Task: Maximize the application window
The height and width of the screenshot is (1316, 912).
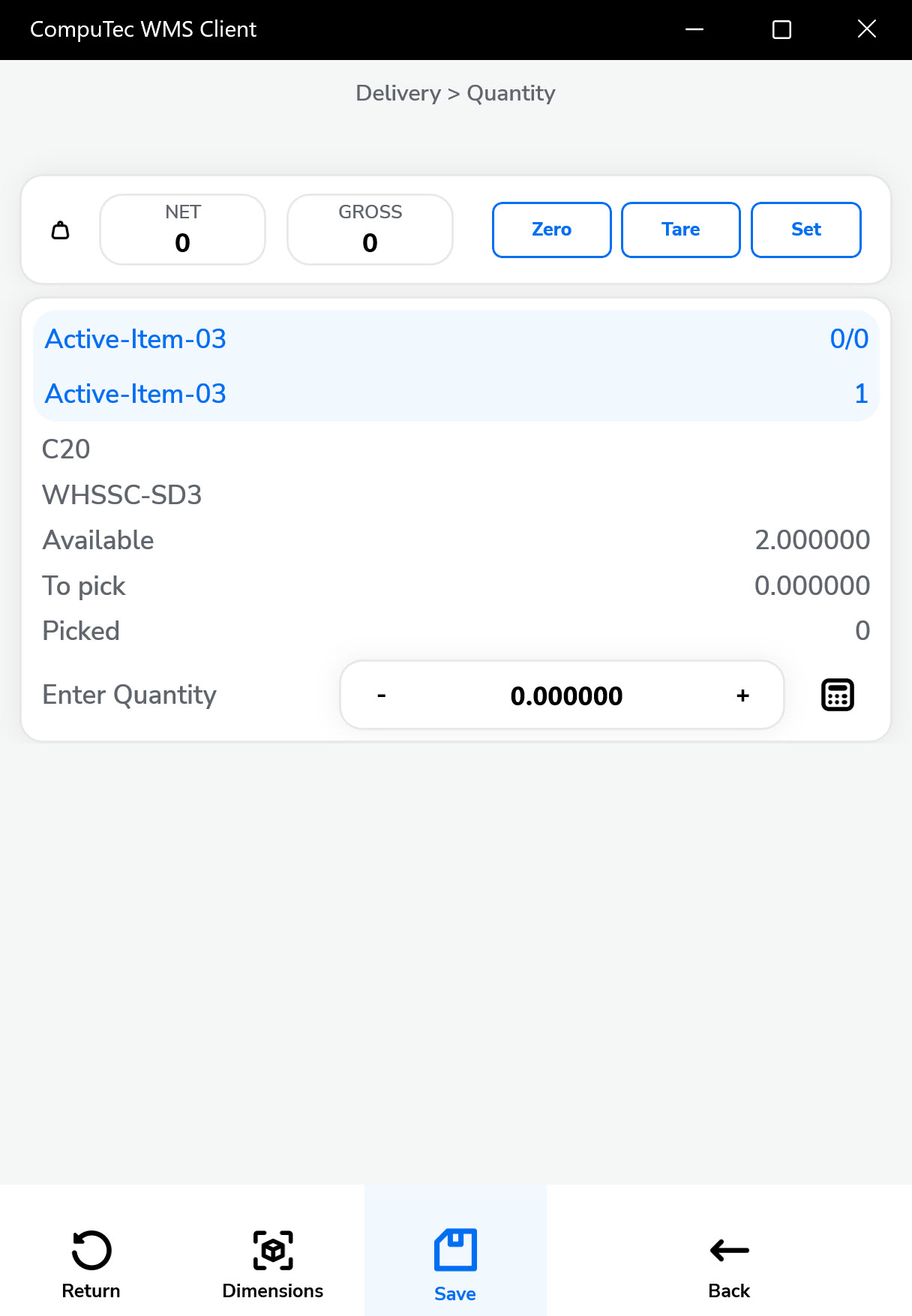Action: [781, 29]
